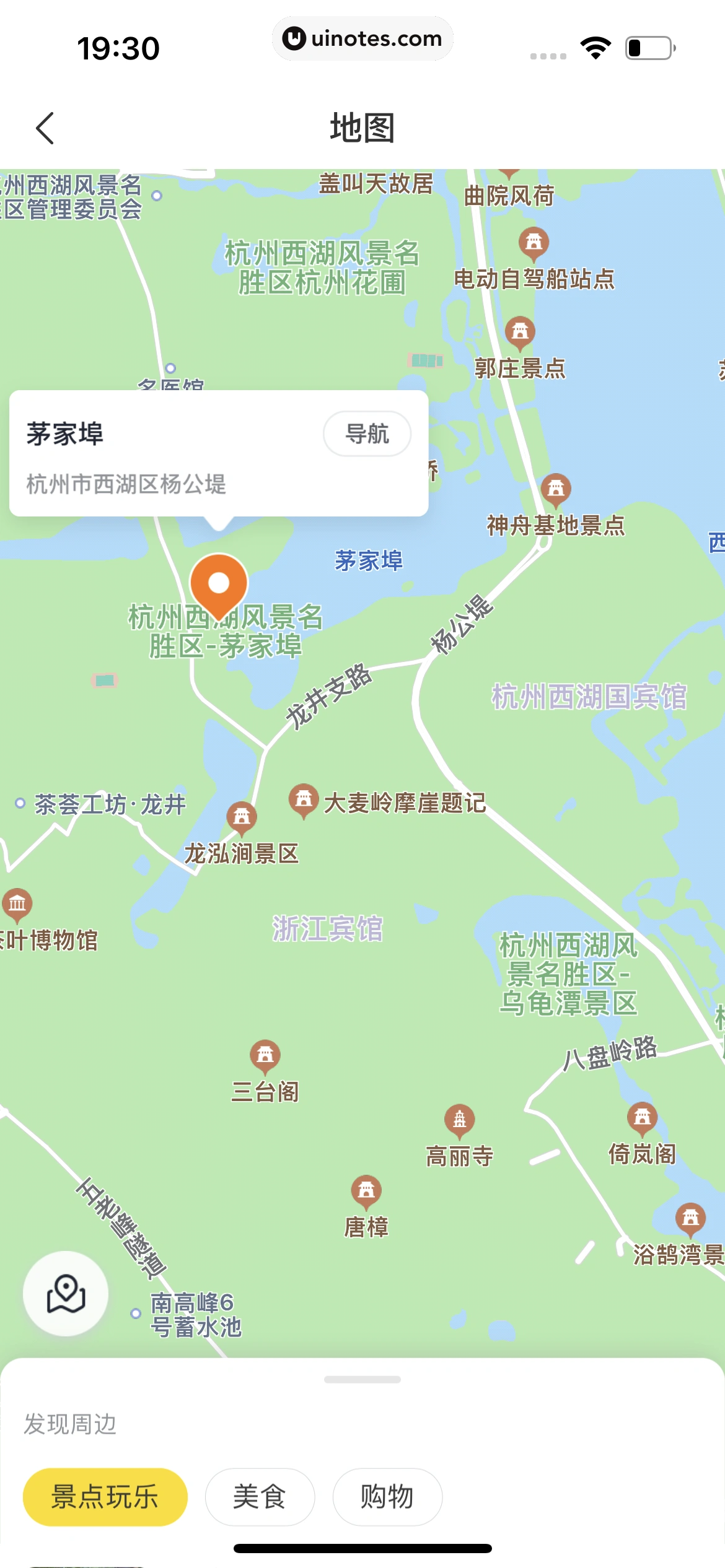
Task: Select the 三台阁 attraction marker
Action: pyautogui.click(x=265, y=1055)
